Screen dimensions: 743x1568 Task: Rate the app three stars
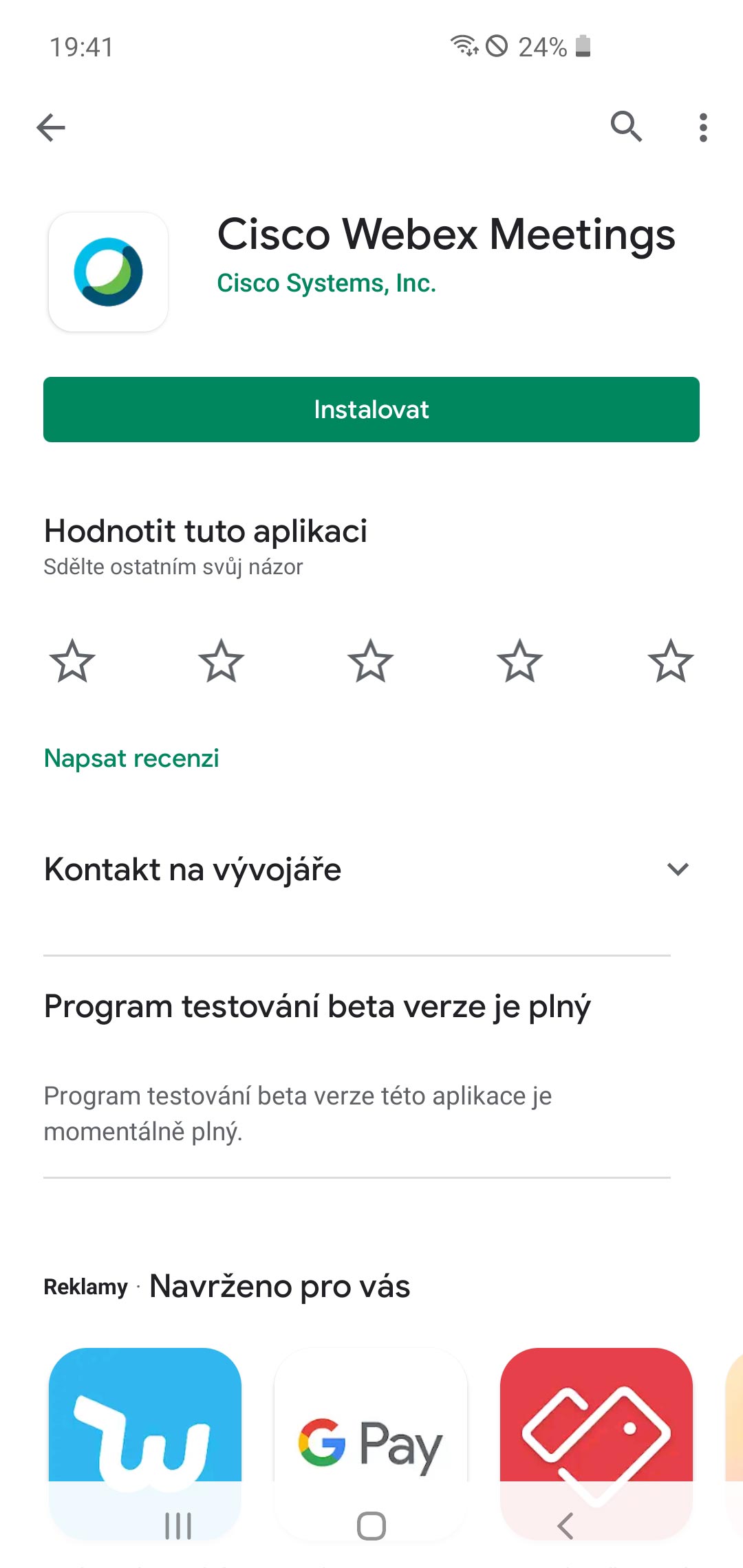coord(371,661)
